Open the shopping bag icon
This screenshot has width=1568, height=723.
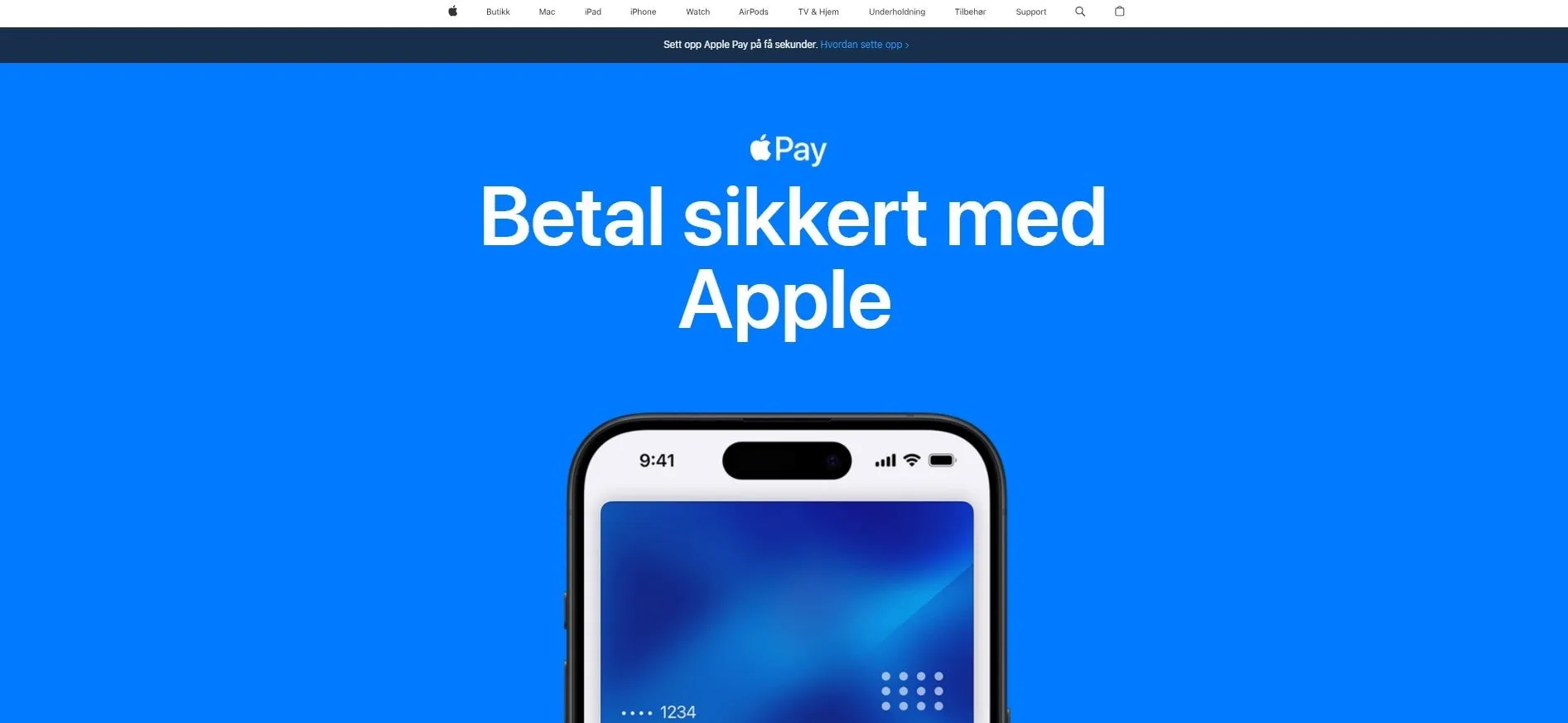pos(1119,12)
